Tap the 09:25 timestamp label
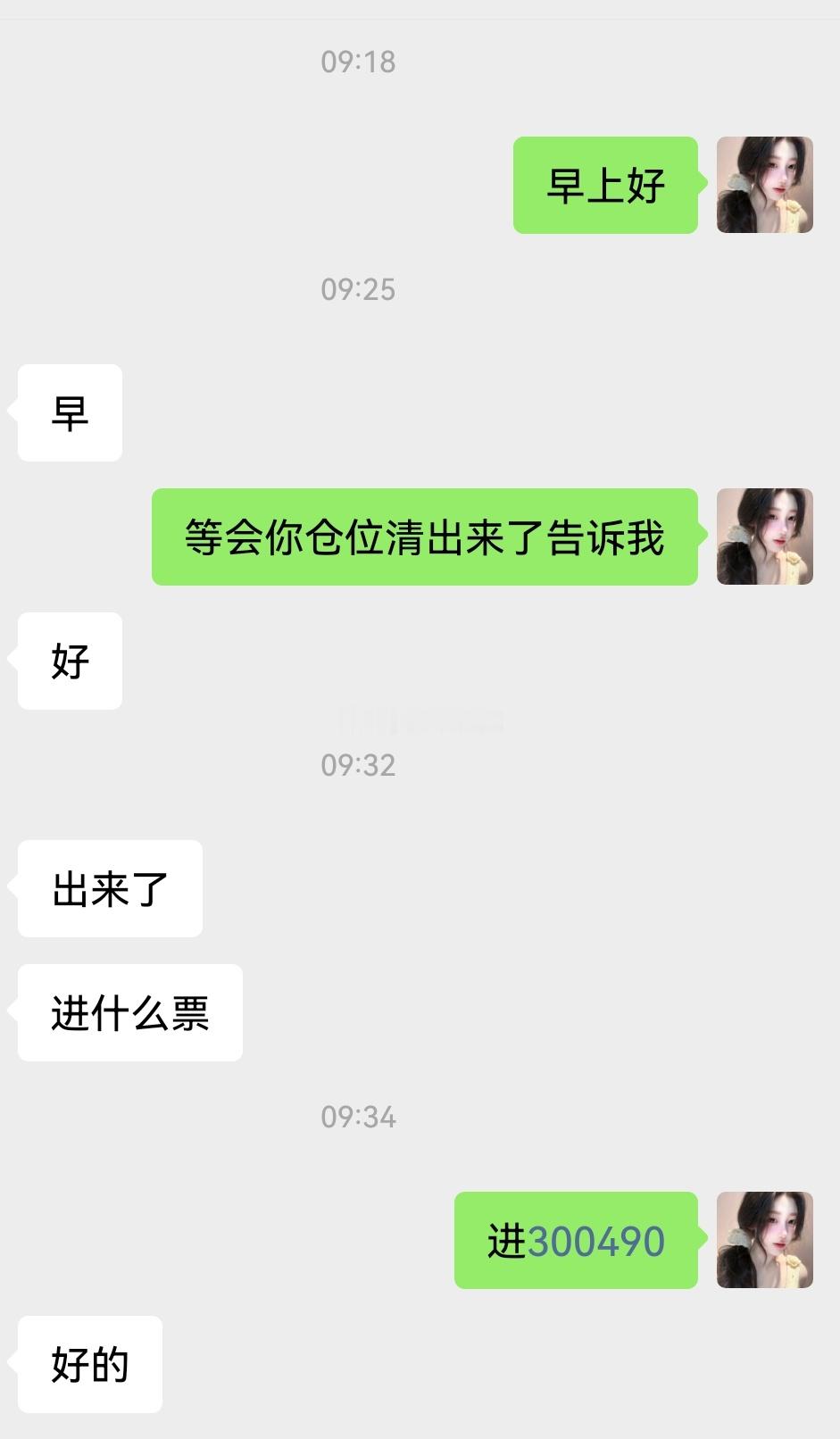The width and height of the screenshot is (840, 1439). click(x=357, y=288)
